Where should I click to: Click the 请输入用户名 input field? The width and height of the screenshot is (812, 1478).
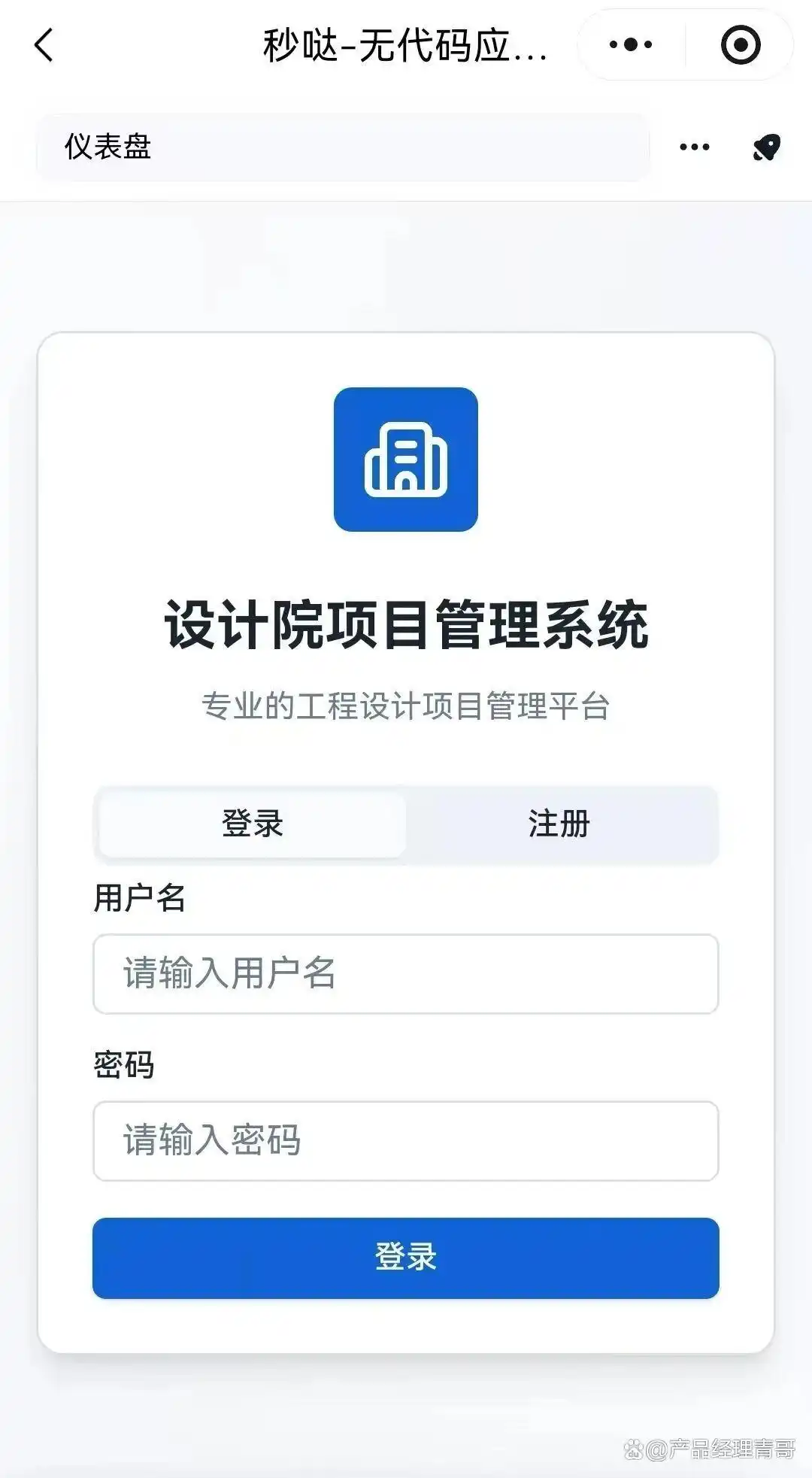coord(406,974)
